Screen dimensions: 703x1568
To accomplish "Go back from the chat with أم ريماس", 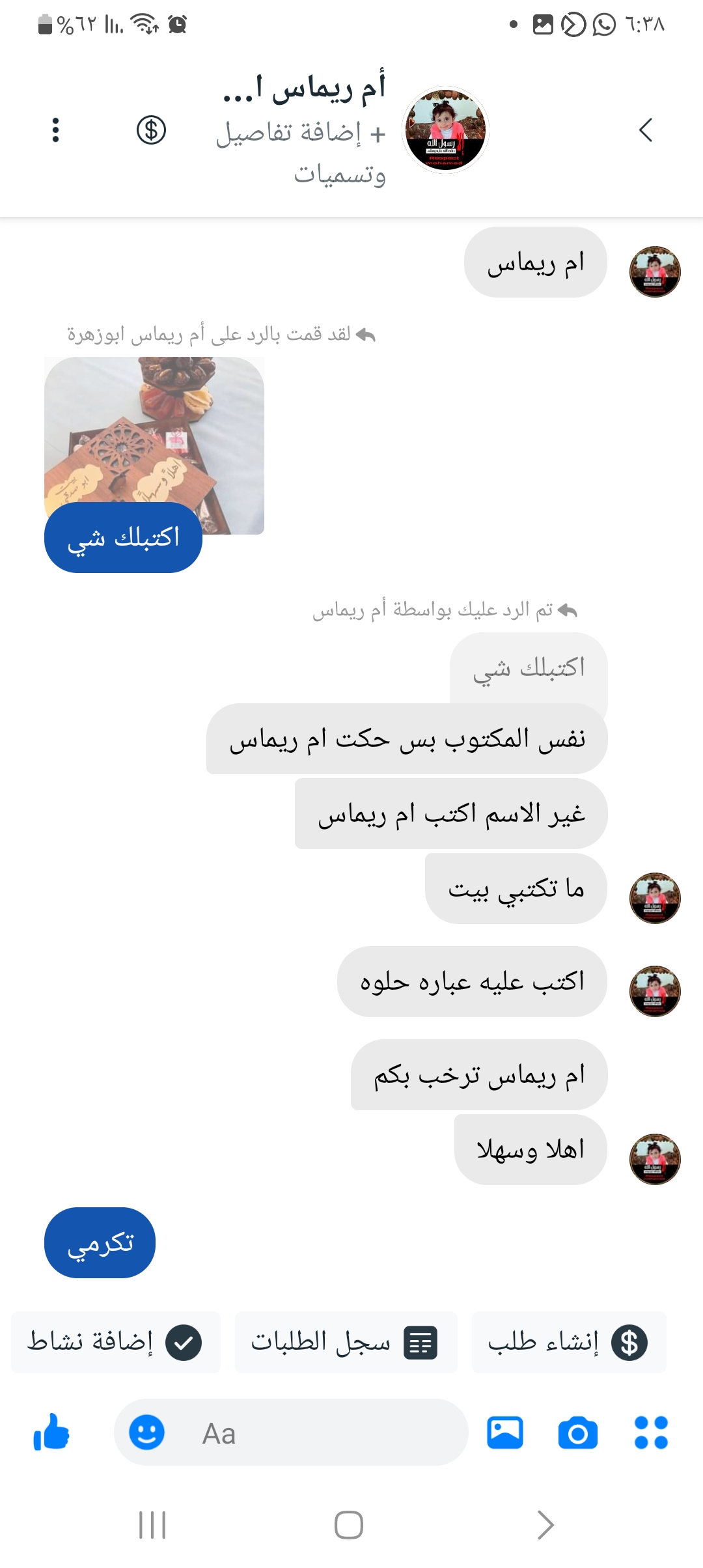I will [645, 130].
